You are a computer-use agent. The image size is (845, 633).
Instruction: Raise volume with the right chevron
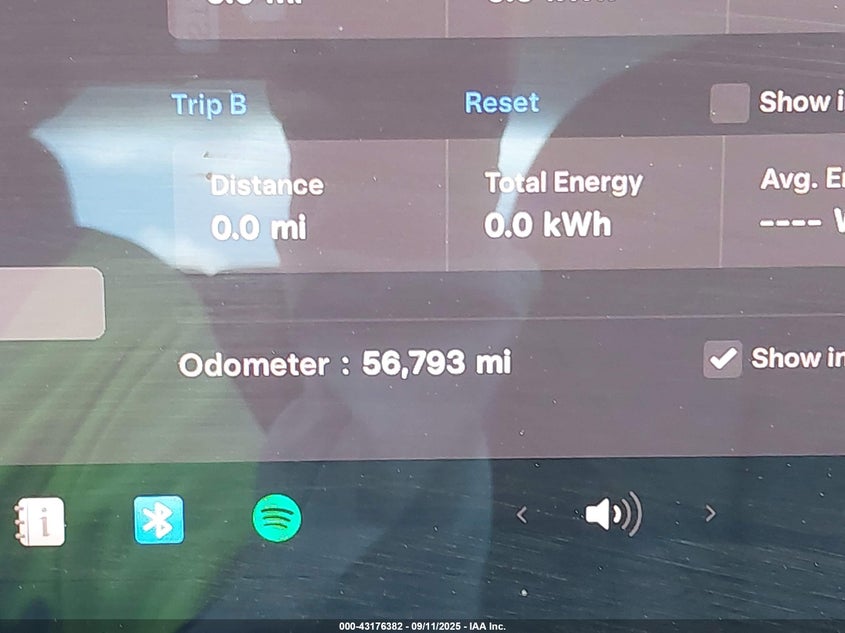coord(710,513)
